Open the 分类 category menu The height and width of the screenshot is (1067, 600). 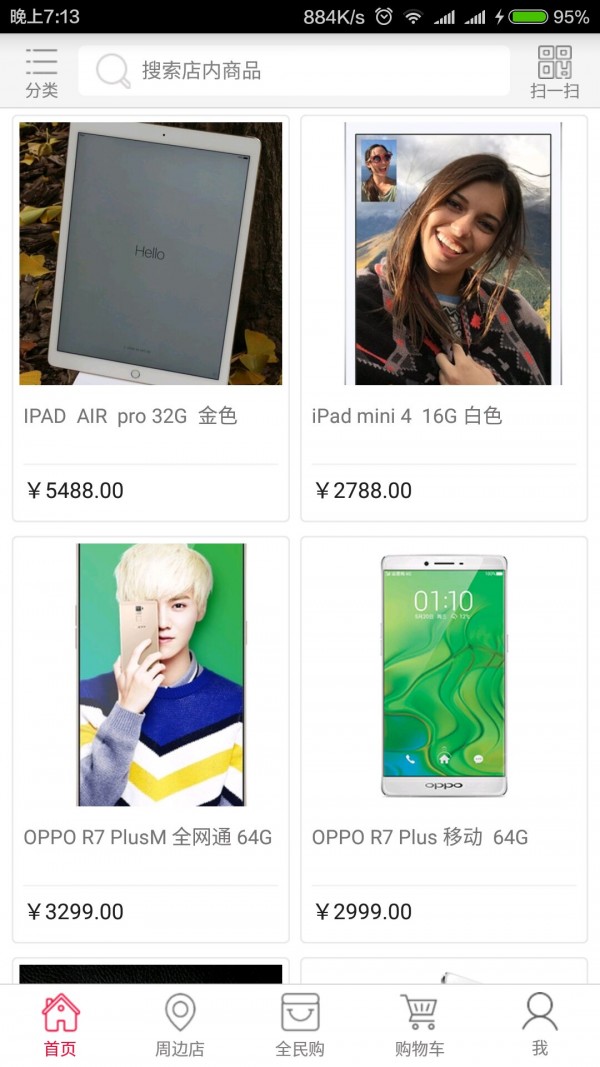click(41, 72)
